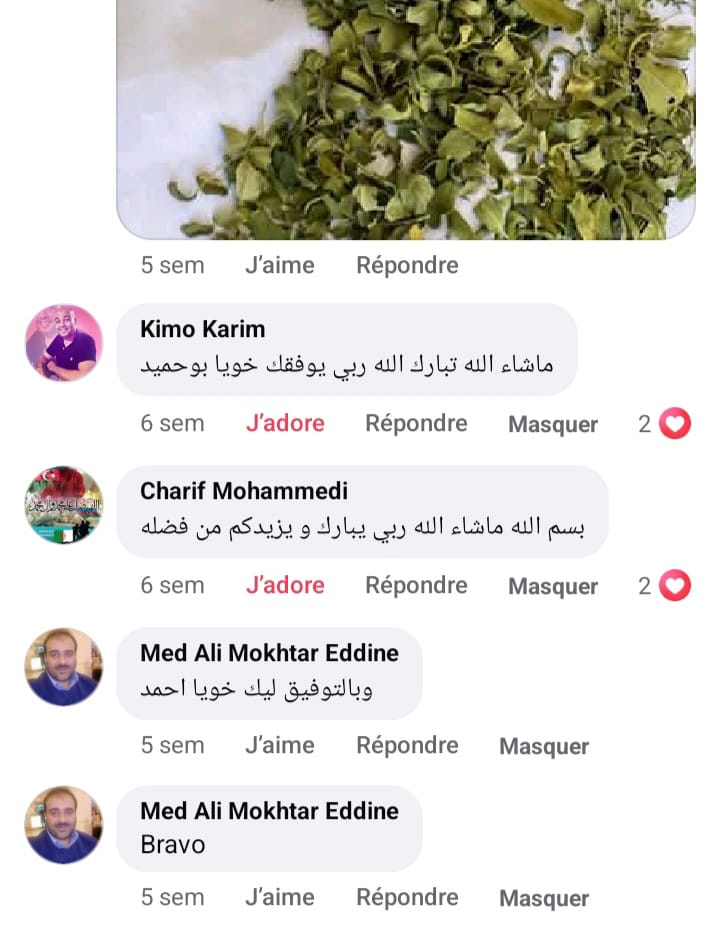Reply to Kimo Karim's comment
The width and height of the screenshot is (720, 949).
[x=416, y=423]
